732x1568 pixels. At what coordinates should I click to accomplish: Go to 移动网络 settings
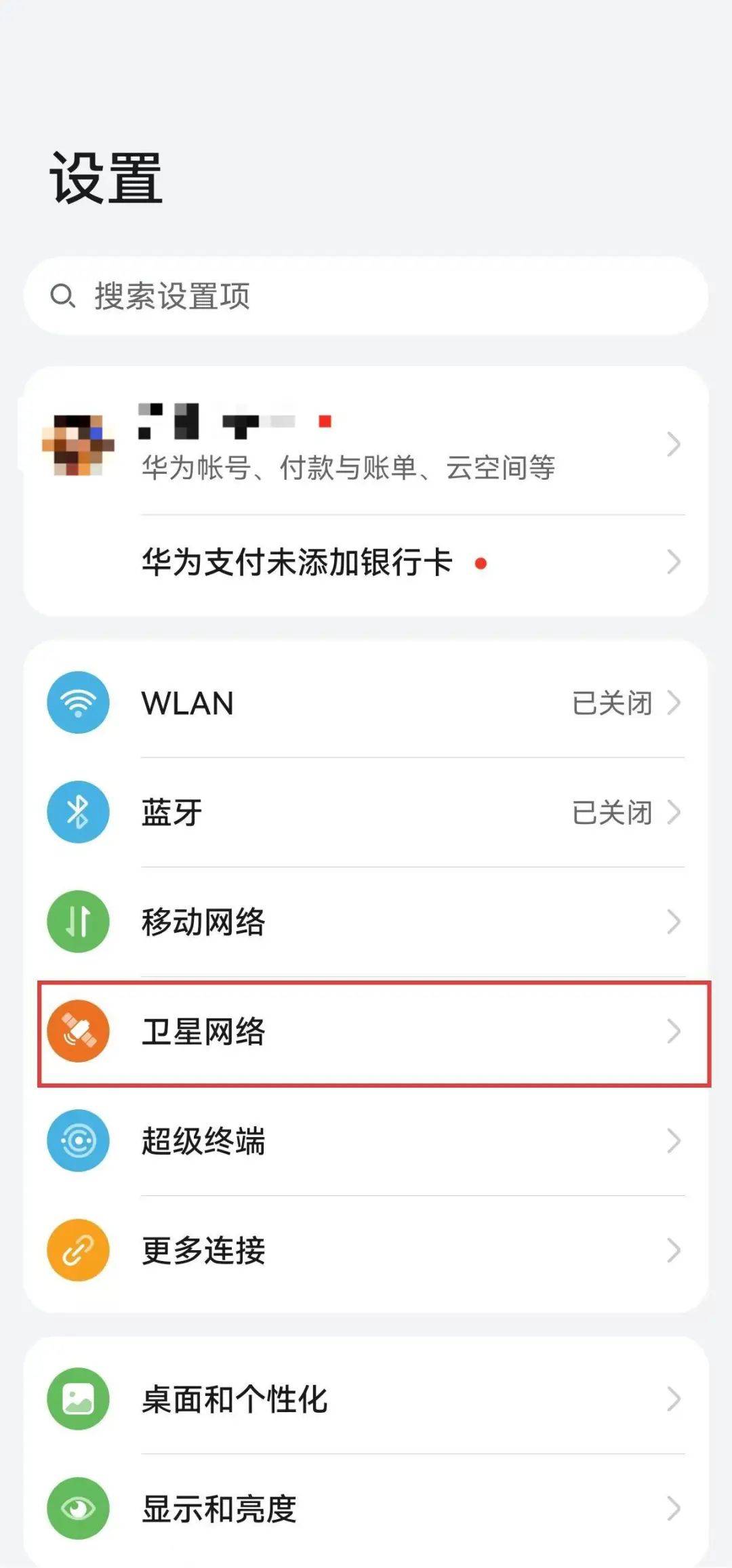click(x=366, y=922)
